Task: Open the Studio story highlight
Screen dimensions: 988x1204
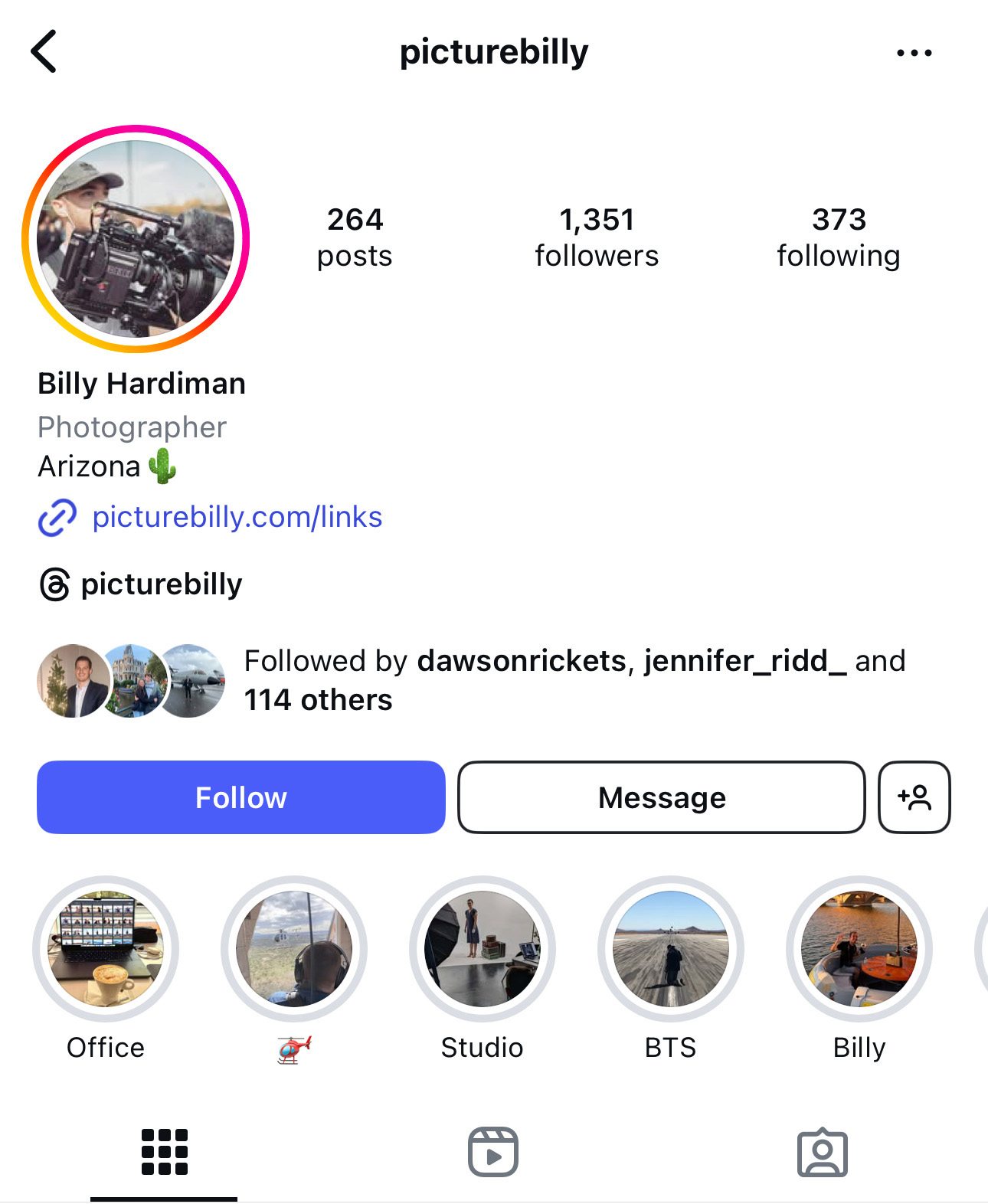Action: (x=482, y=948)
